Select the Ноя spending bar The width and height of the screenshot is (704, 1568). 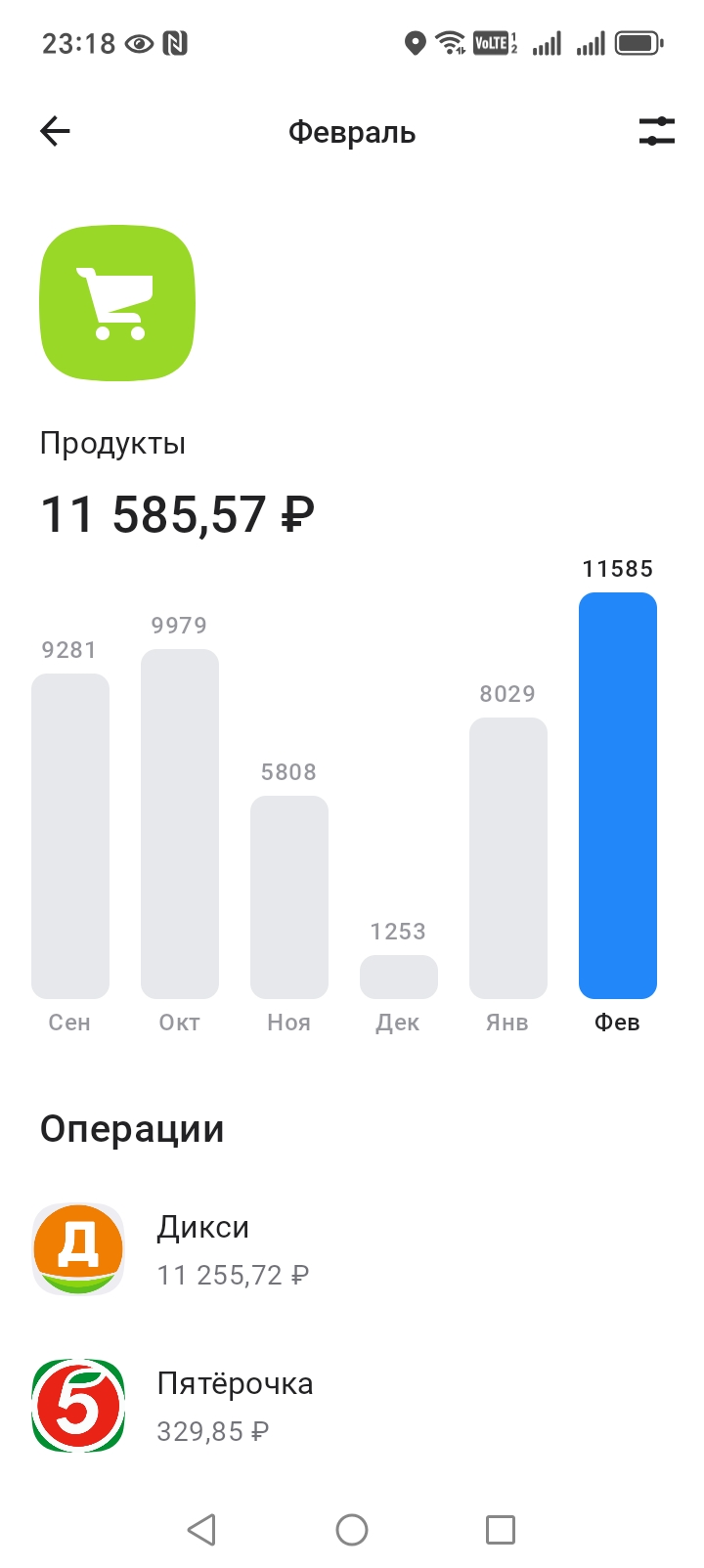289,896
